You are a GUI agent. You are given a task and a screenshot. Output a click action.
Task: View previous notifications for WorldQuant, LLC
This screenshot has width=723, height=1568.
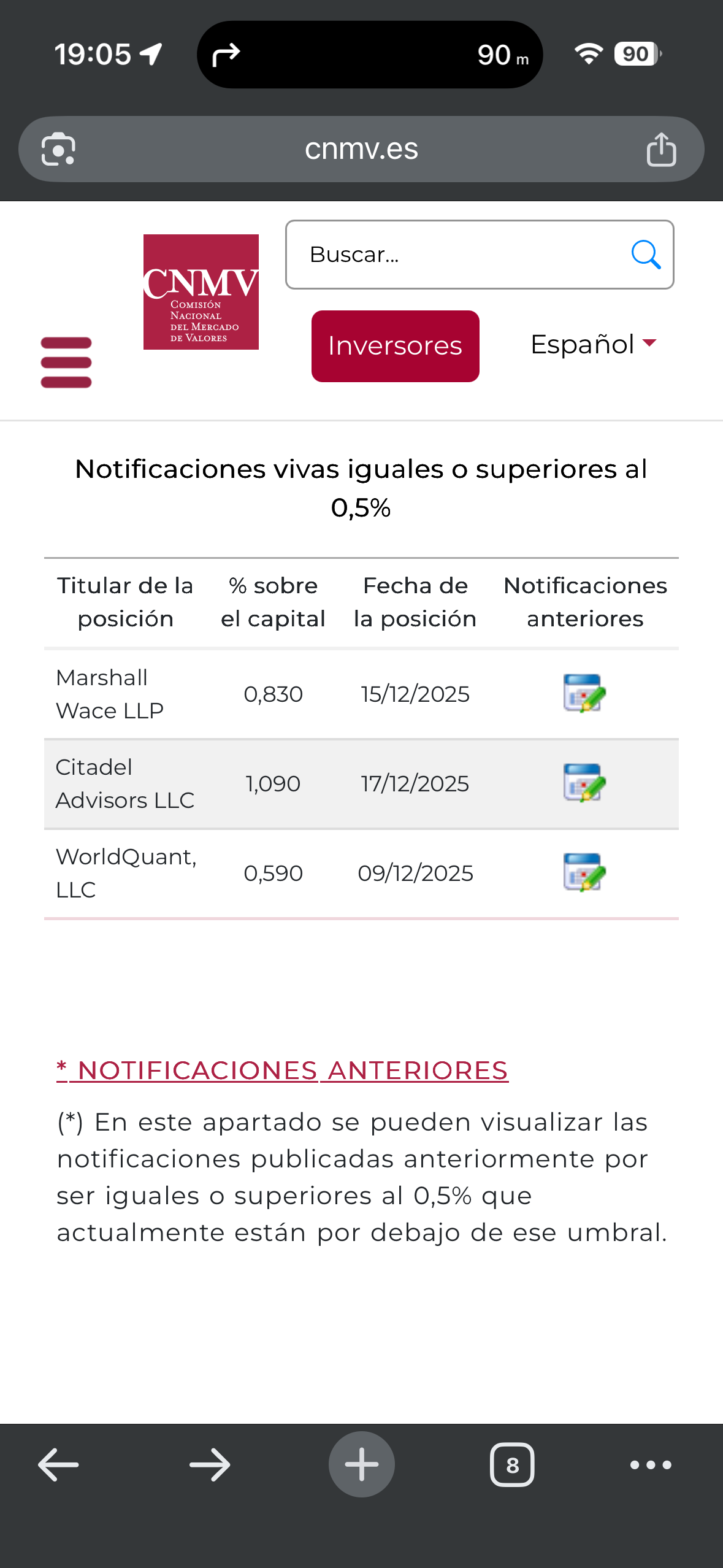[x=584, y=872]
